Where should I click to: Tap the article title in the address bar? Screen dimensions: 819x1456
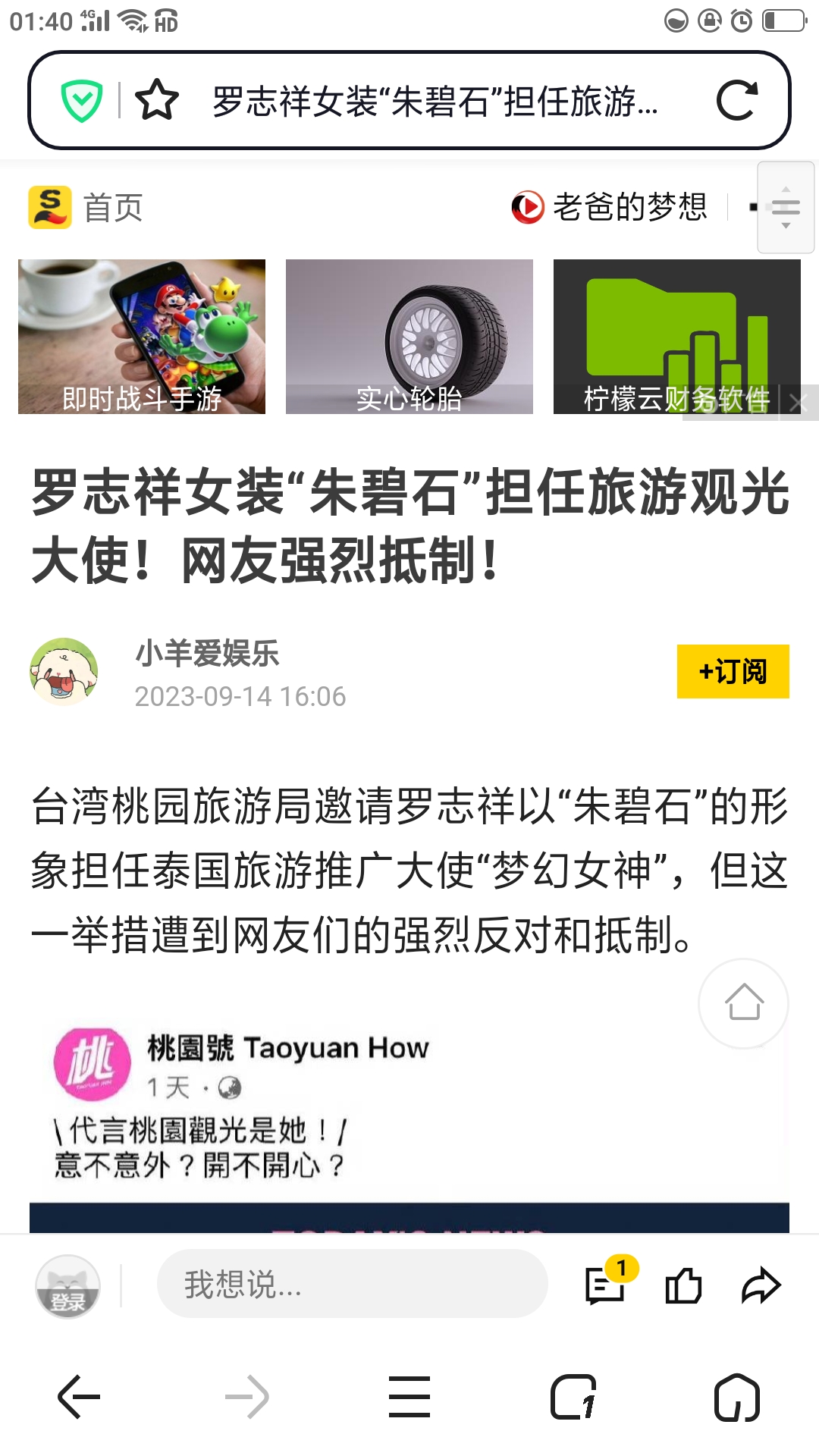coord(435,100)
